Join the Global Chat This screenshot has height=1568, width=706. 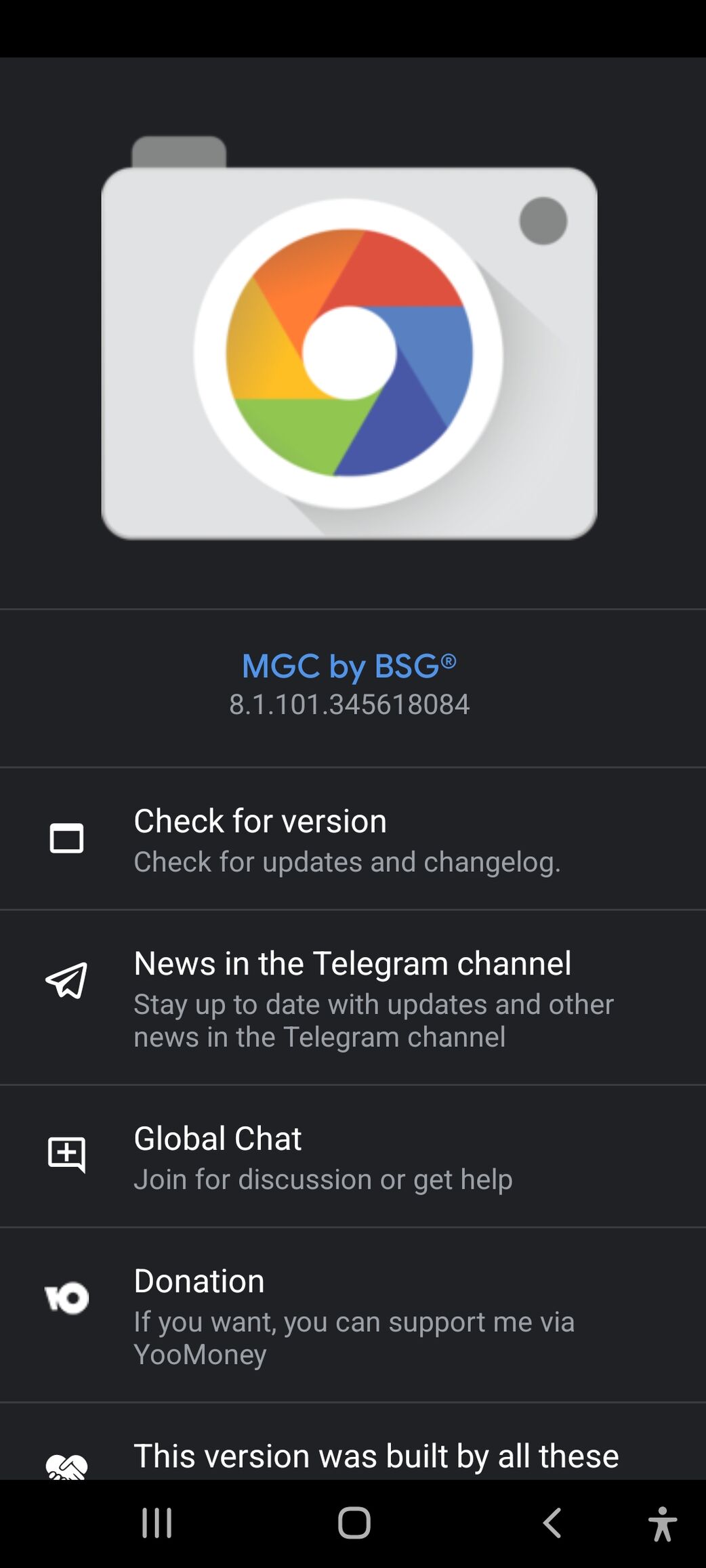point(353,1156)
